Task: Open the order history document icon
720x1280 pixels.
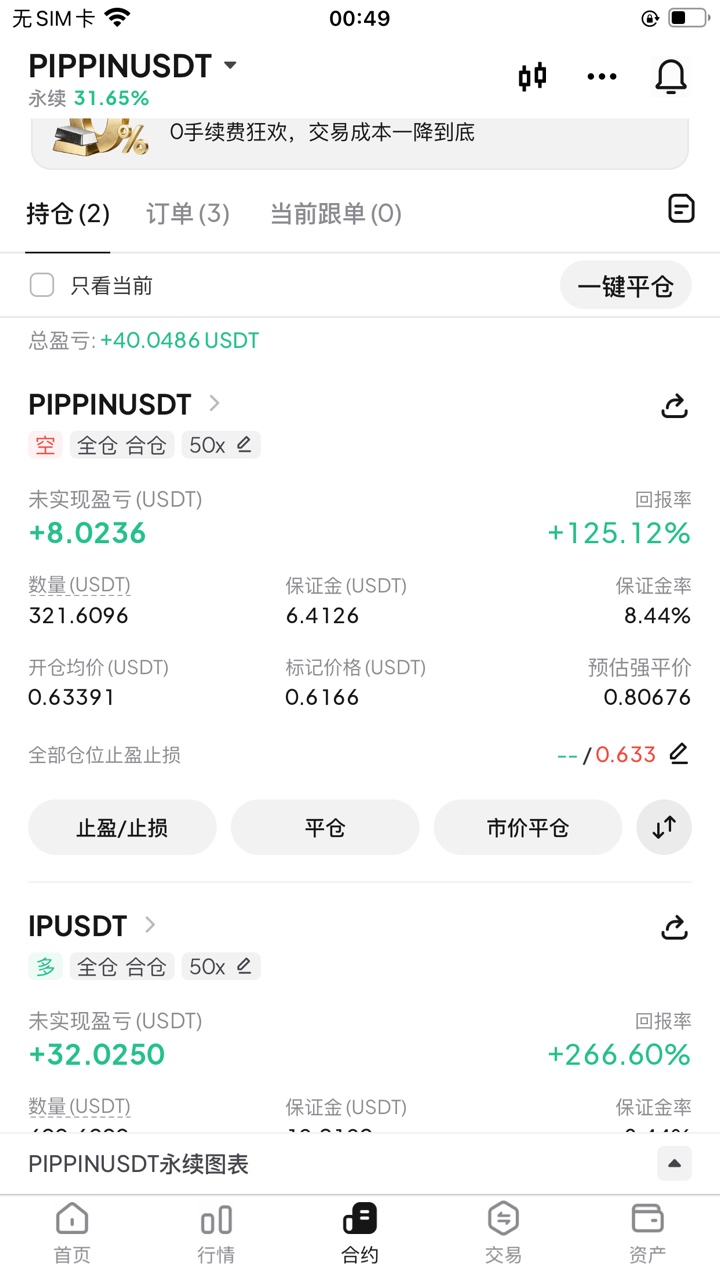Action: coord(681,209)
